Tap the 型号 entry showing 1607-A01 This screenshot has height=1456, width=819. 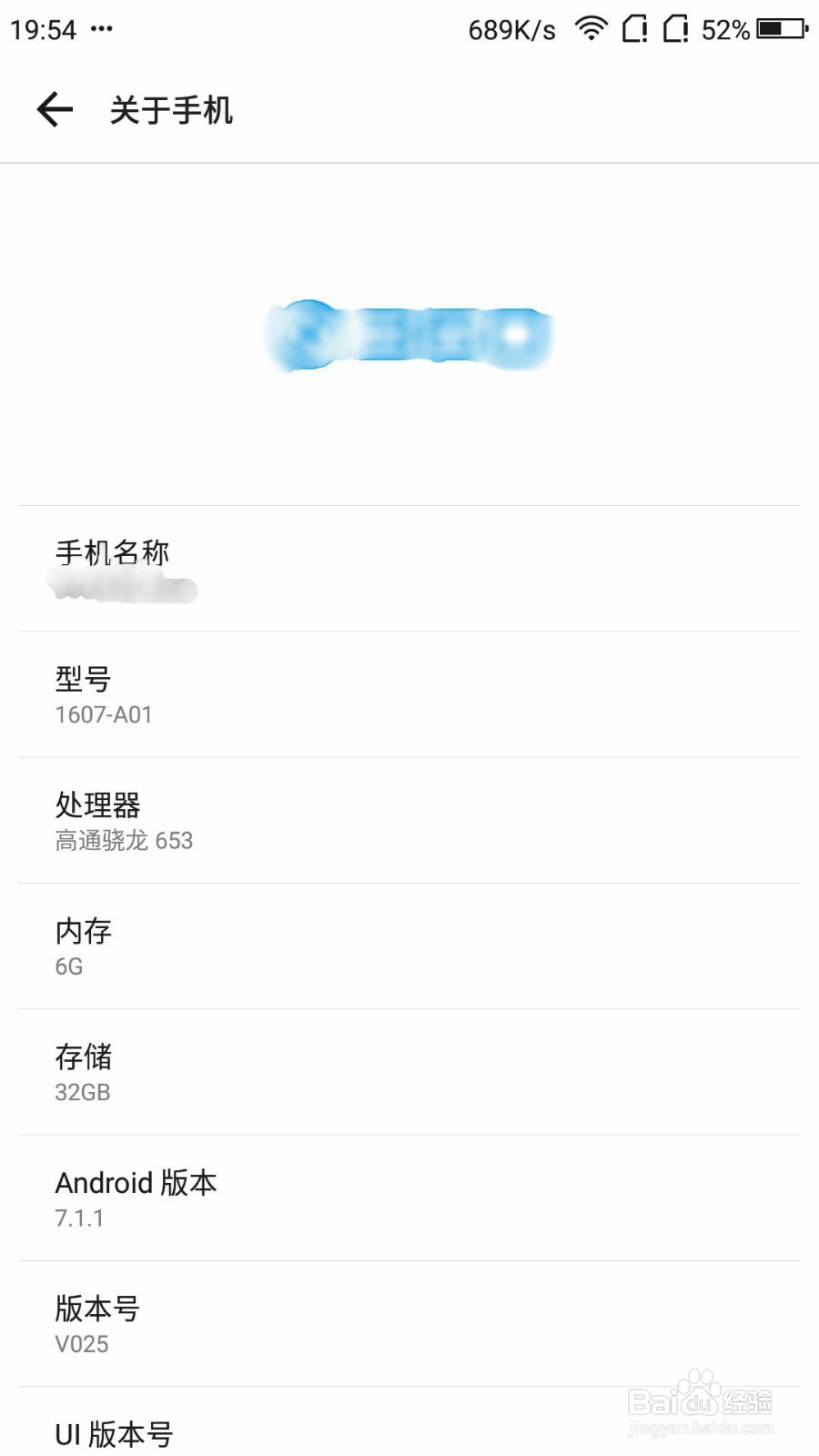[x=409, y=693]
